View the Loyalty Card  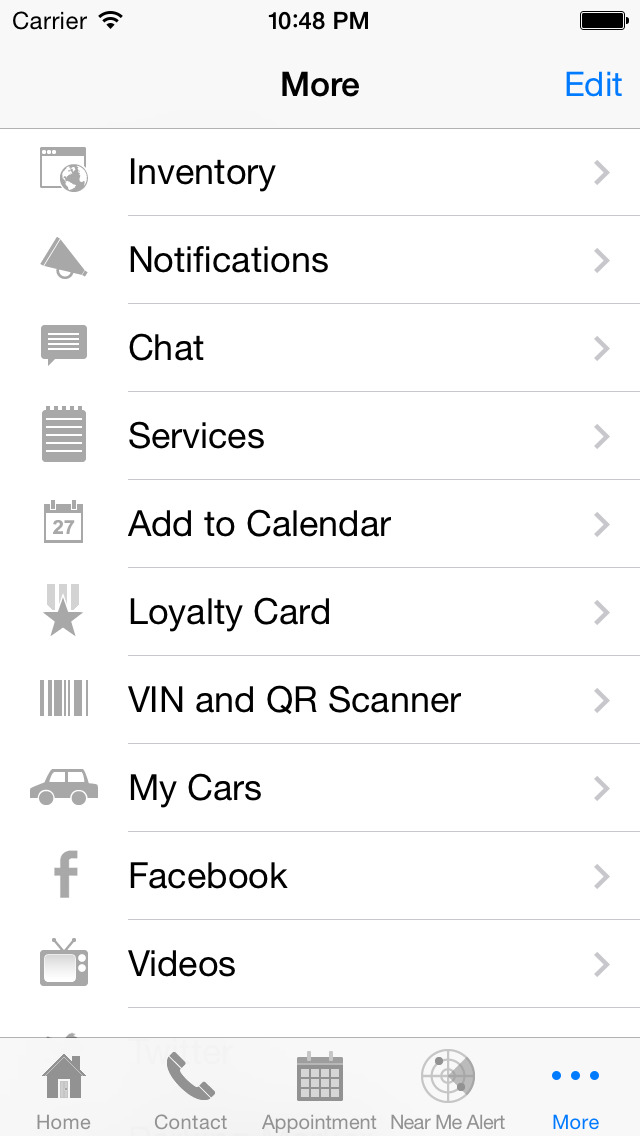(320, 612)
